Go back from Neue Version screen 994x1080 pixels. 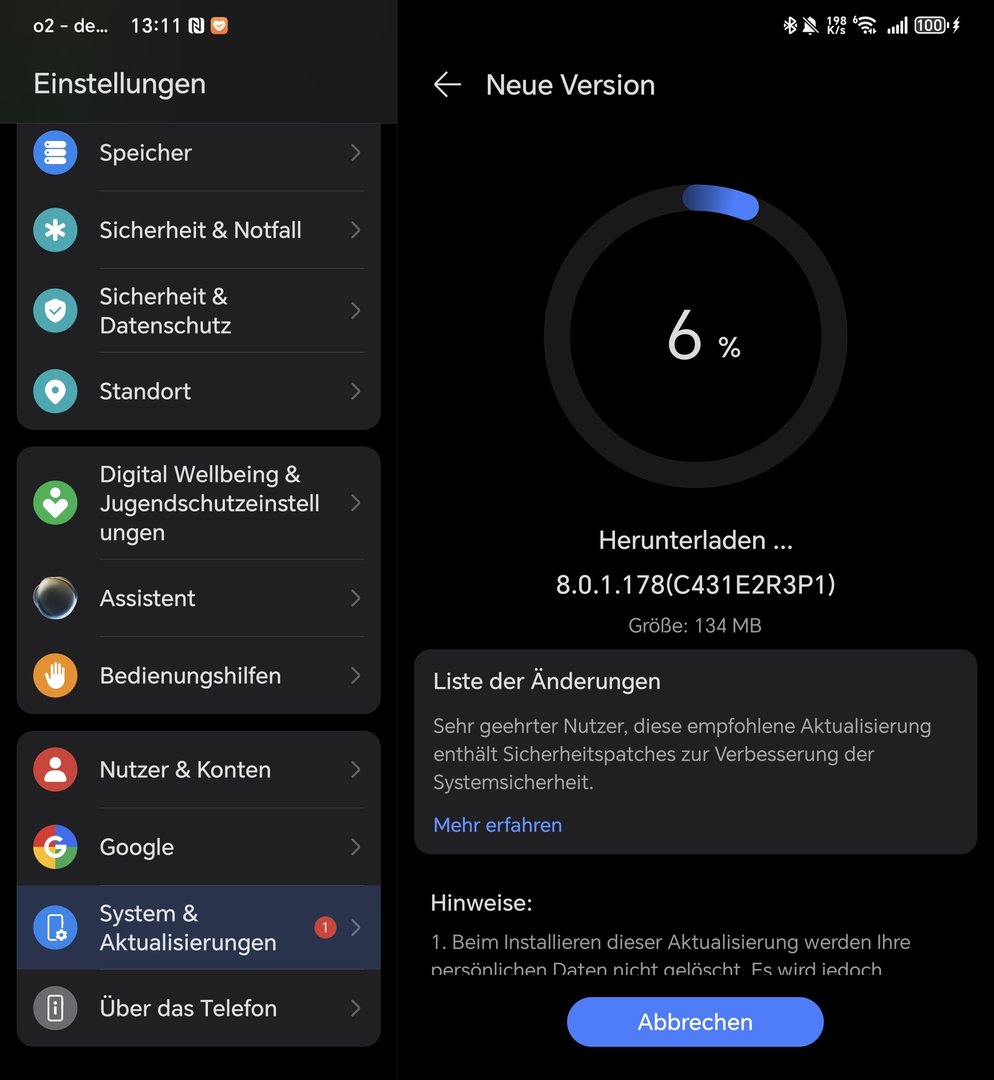pyautogui.click(x=447, y=85)
